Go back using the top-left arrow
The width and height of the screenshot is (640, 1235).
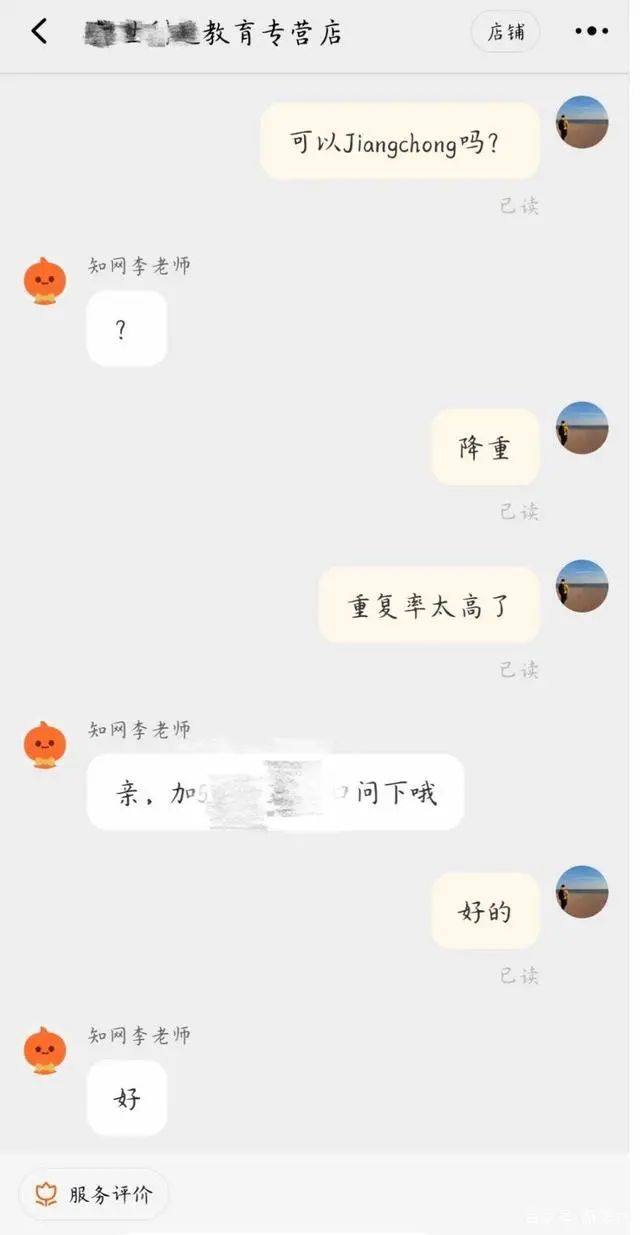point(38,32)
